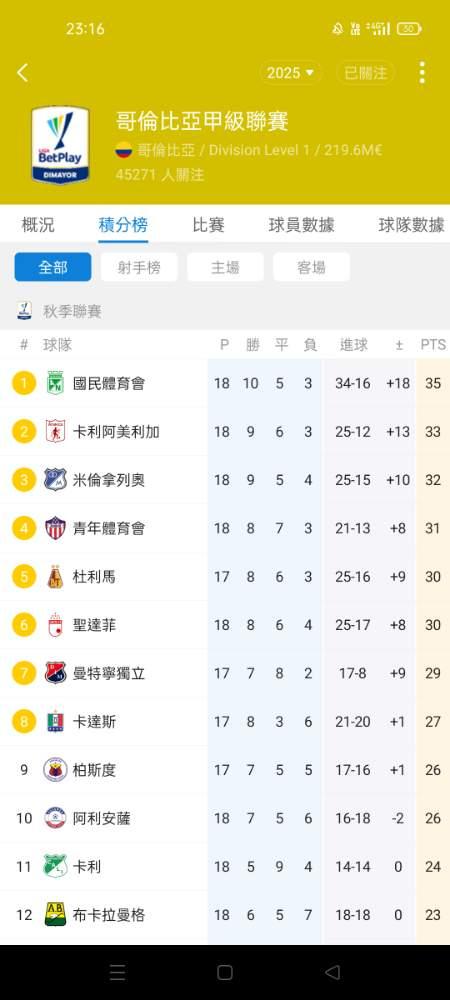This screenshot has width=450, height=1000.
Task: Open the 2025 season dropdown
Action: point(291,73)
